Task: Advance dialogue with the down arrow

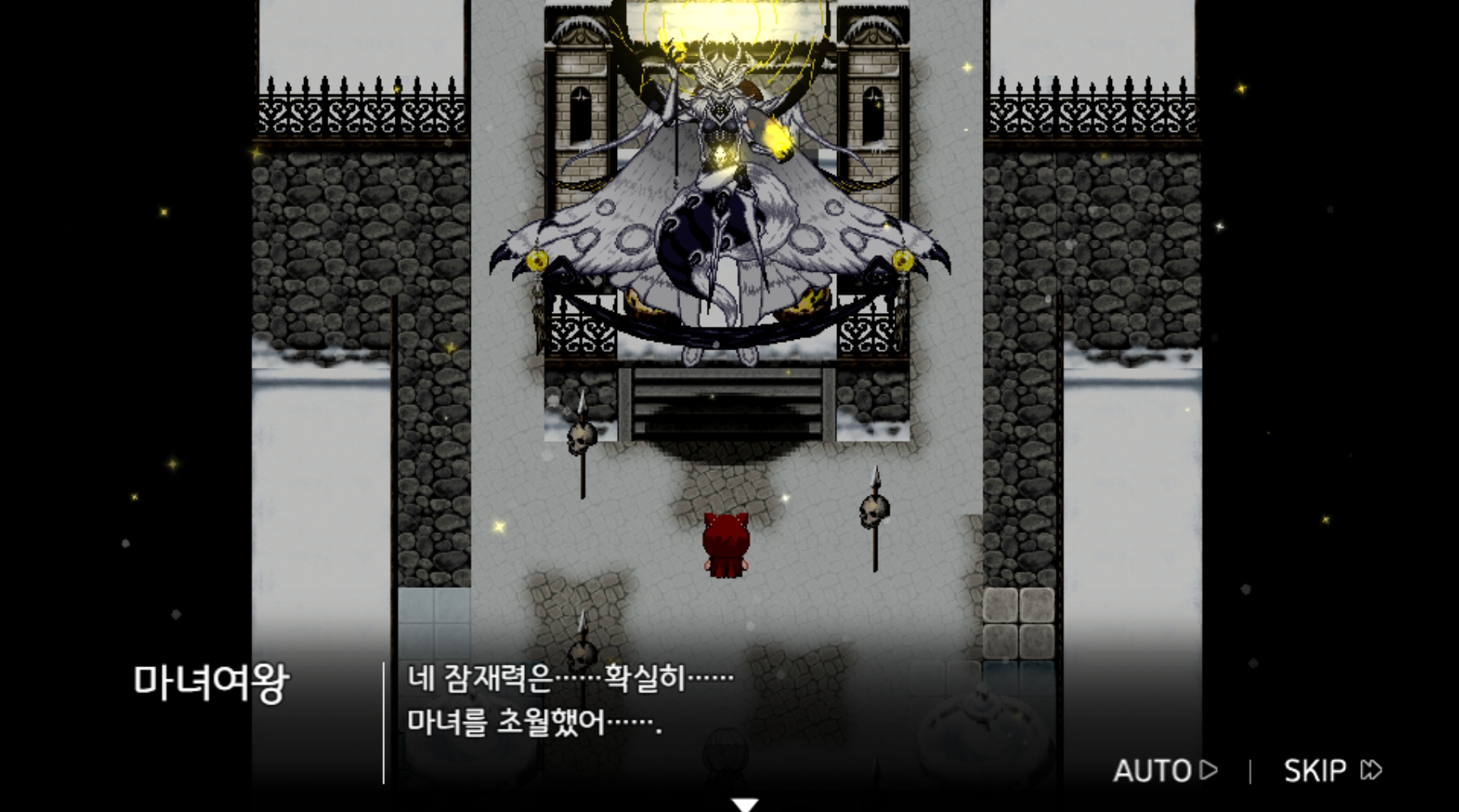Action: tap(744, 804)
